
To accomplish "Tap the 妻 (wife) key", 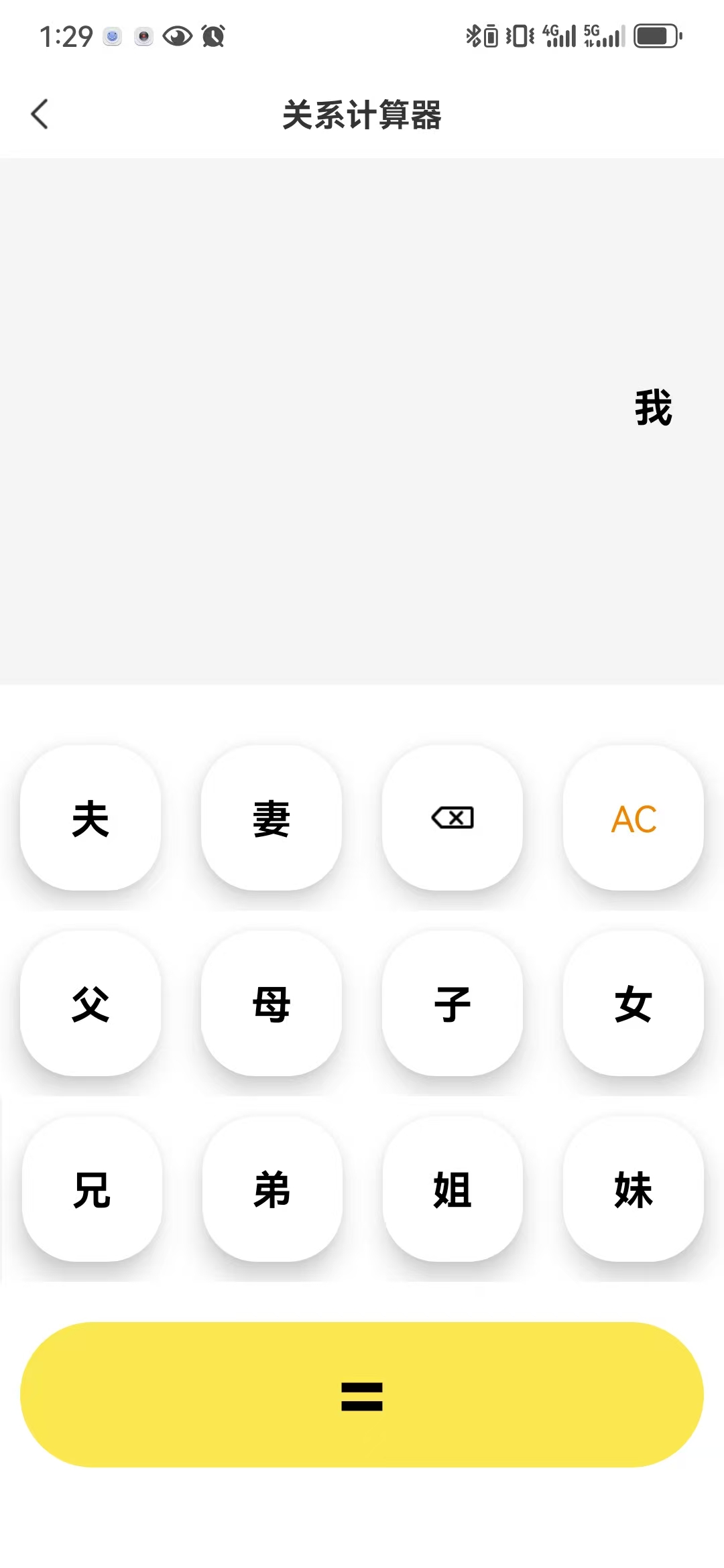I will [x=271, y=818].
